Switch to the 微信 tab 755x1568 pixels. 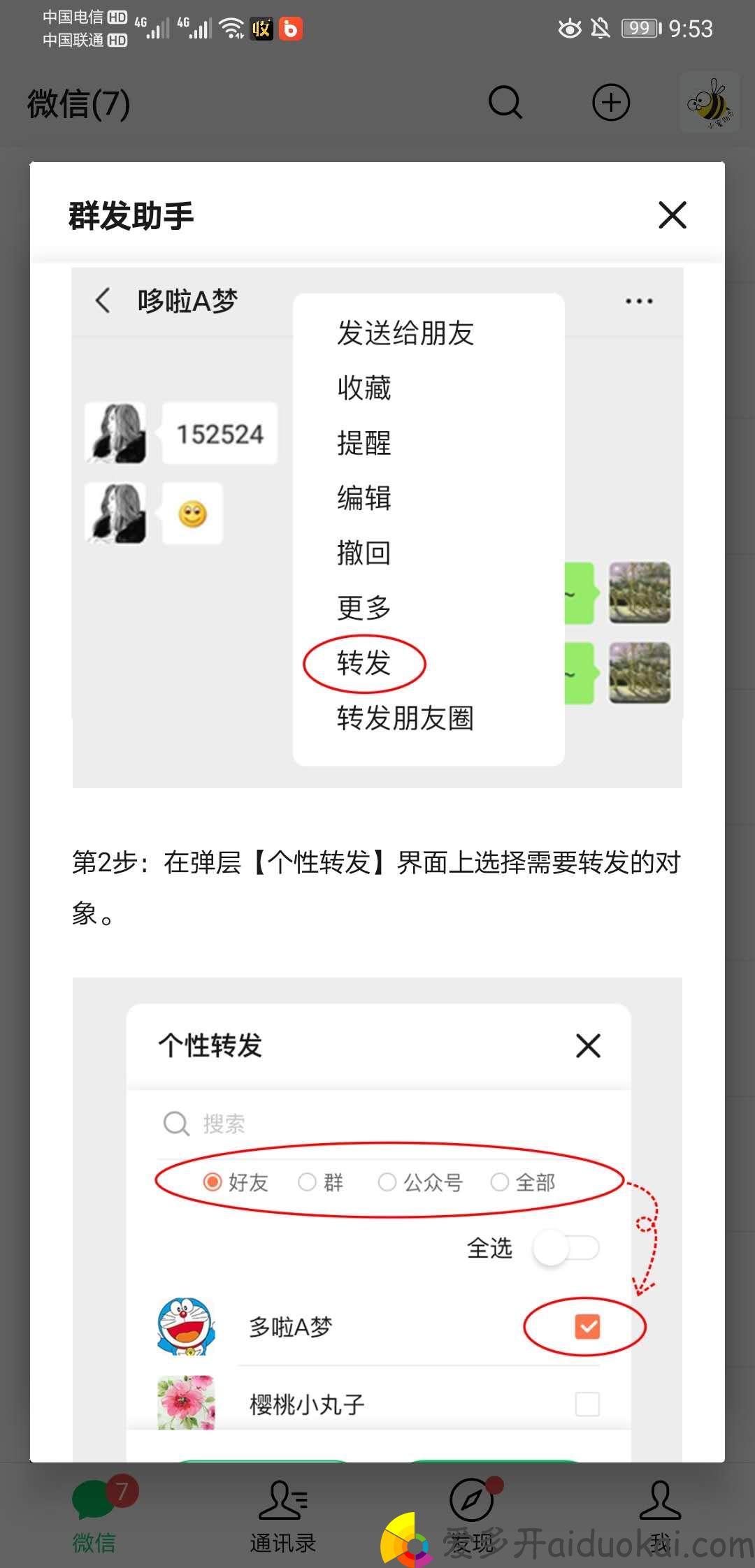coord(94,1513)
